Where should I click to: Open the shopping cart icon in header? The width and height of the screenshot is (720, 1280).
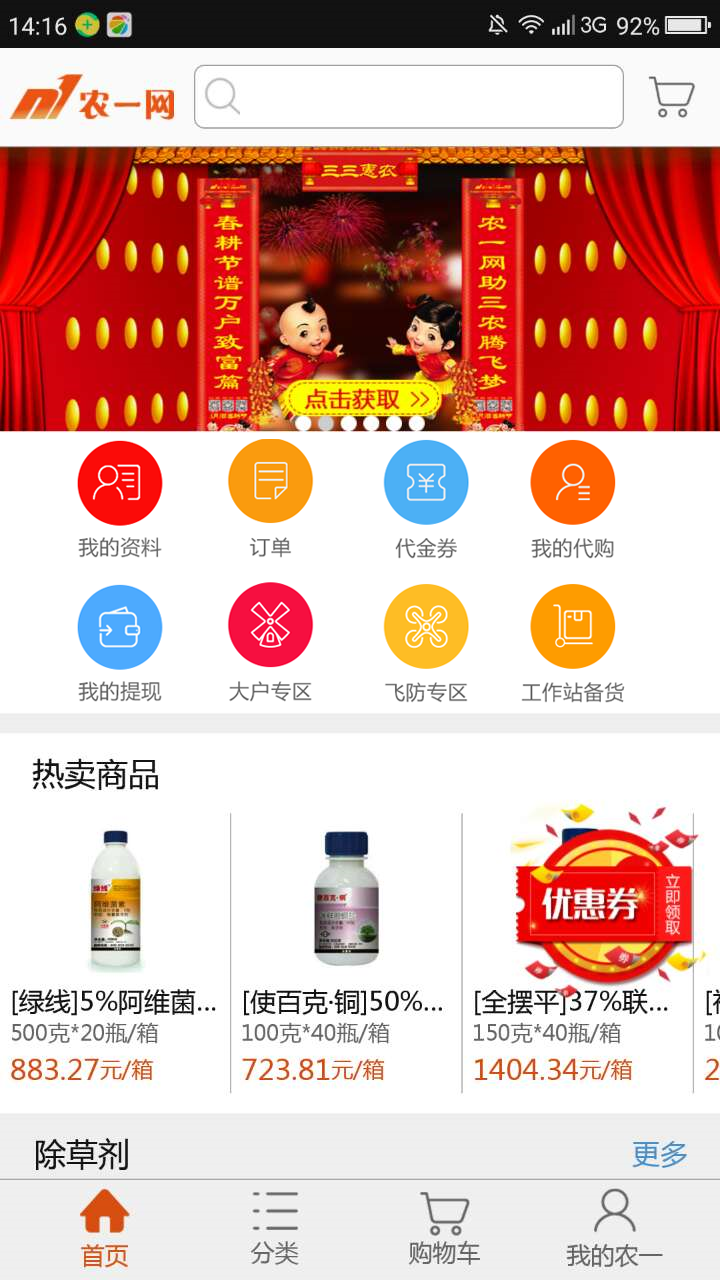click(671, 97)
